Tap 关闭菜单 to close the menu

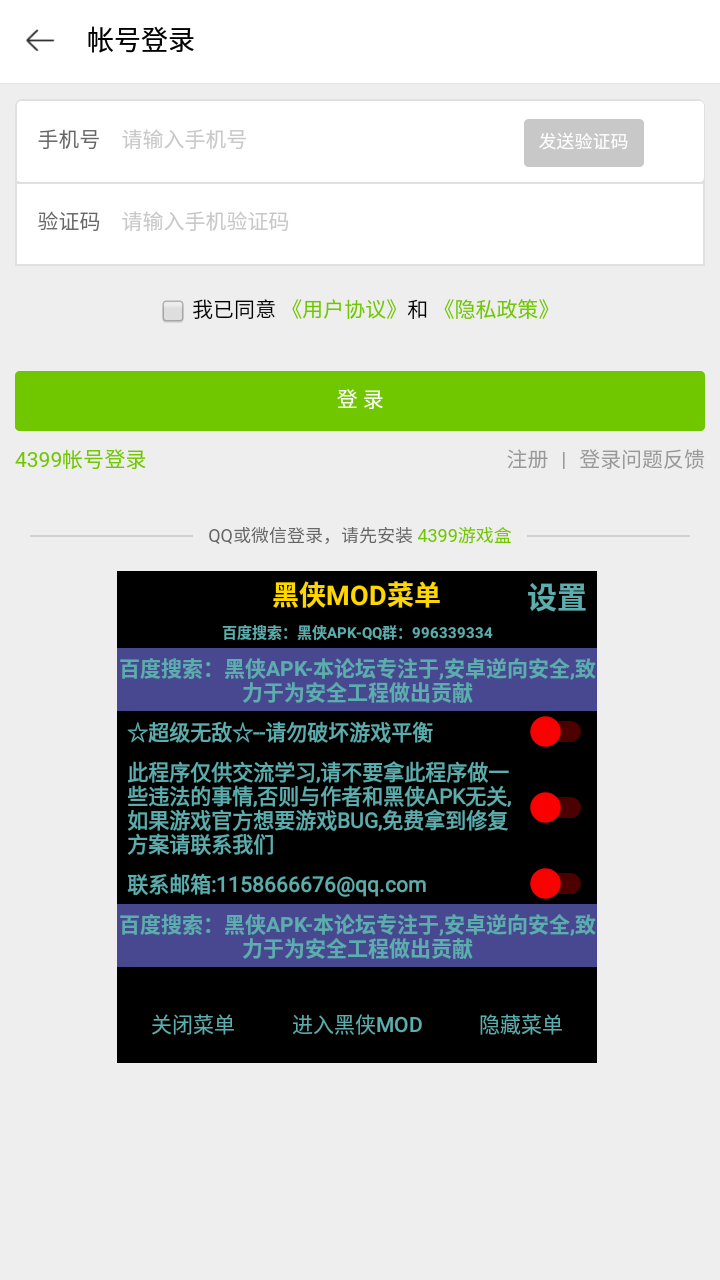193,1025
